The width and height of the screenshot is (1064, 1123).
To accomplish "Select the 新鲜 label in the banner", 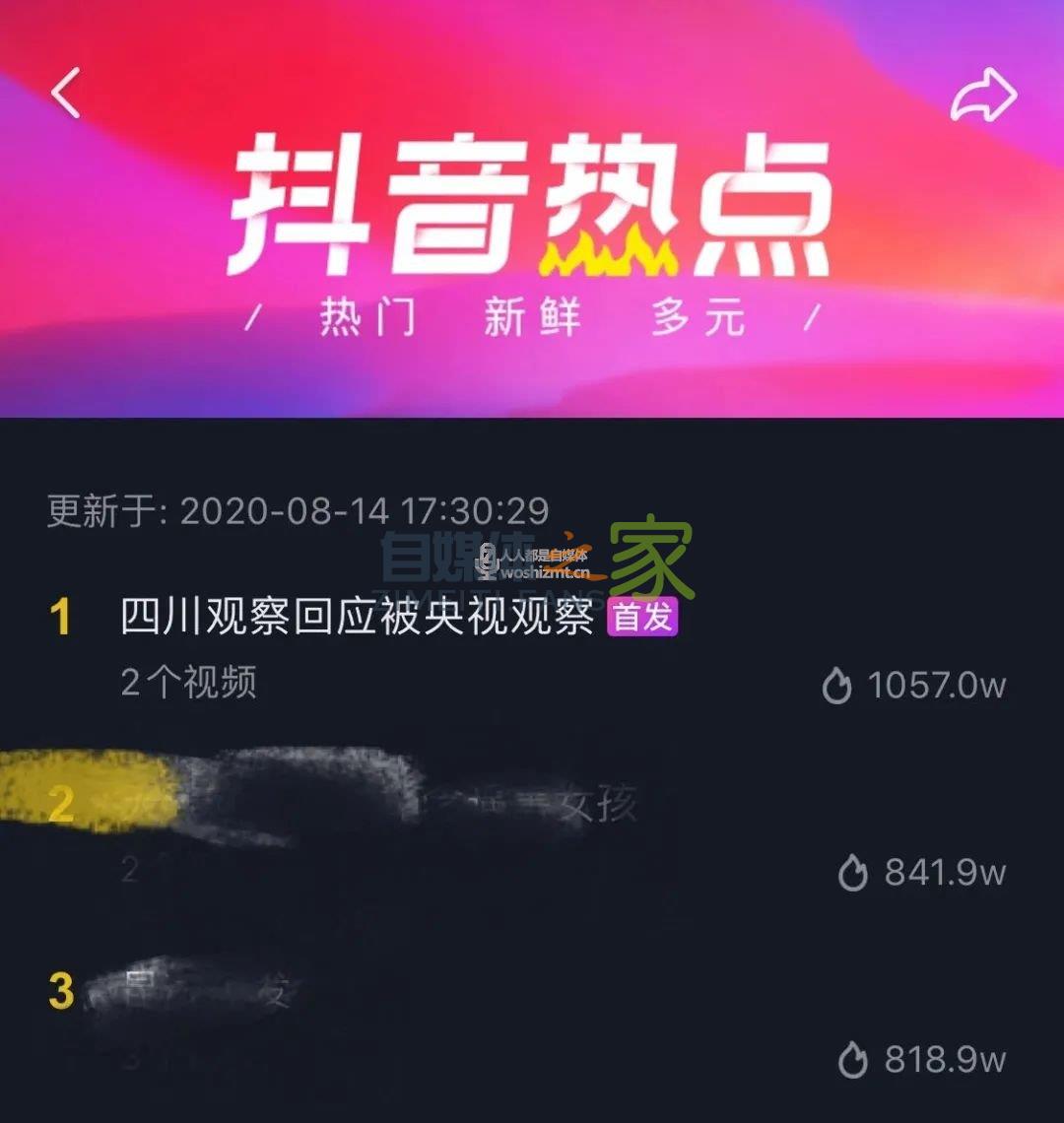I will point(532,317).
